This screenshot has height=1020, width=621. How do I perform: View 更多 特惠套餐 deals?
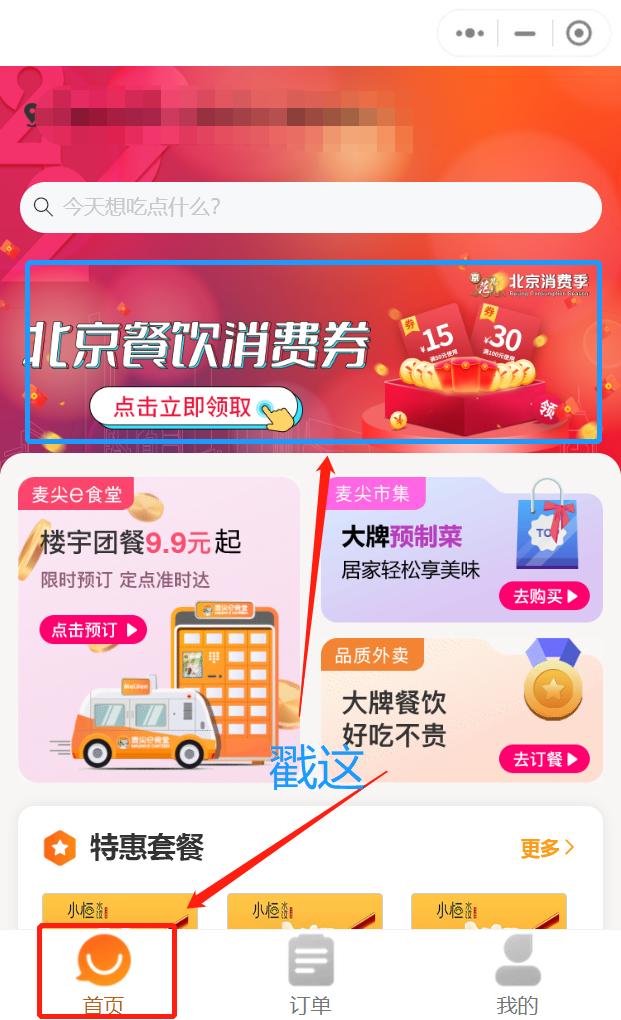click(x=547, y=849)
